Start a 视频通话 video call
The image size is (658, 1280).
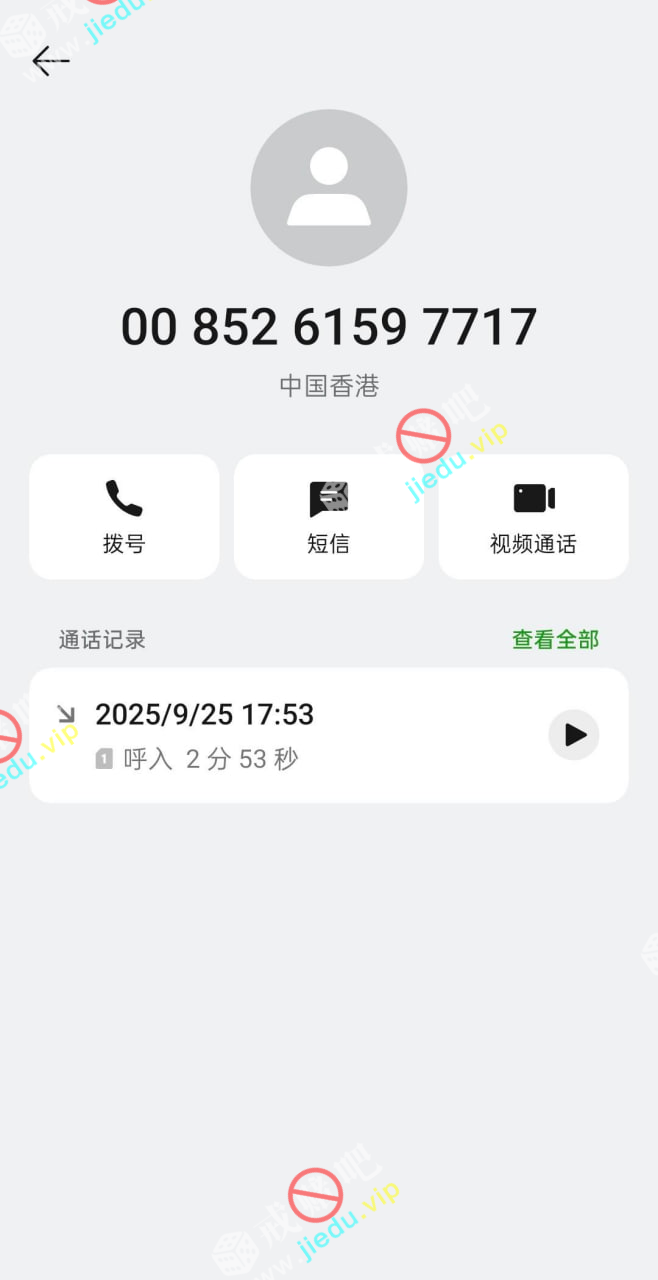[x=533, y=516]
